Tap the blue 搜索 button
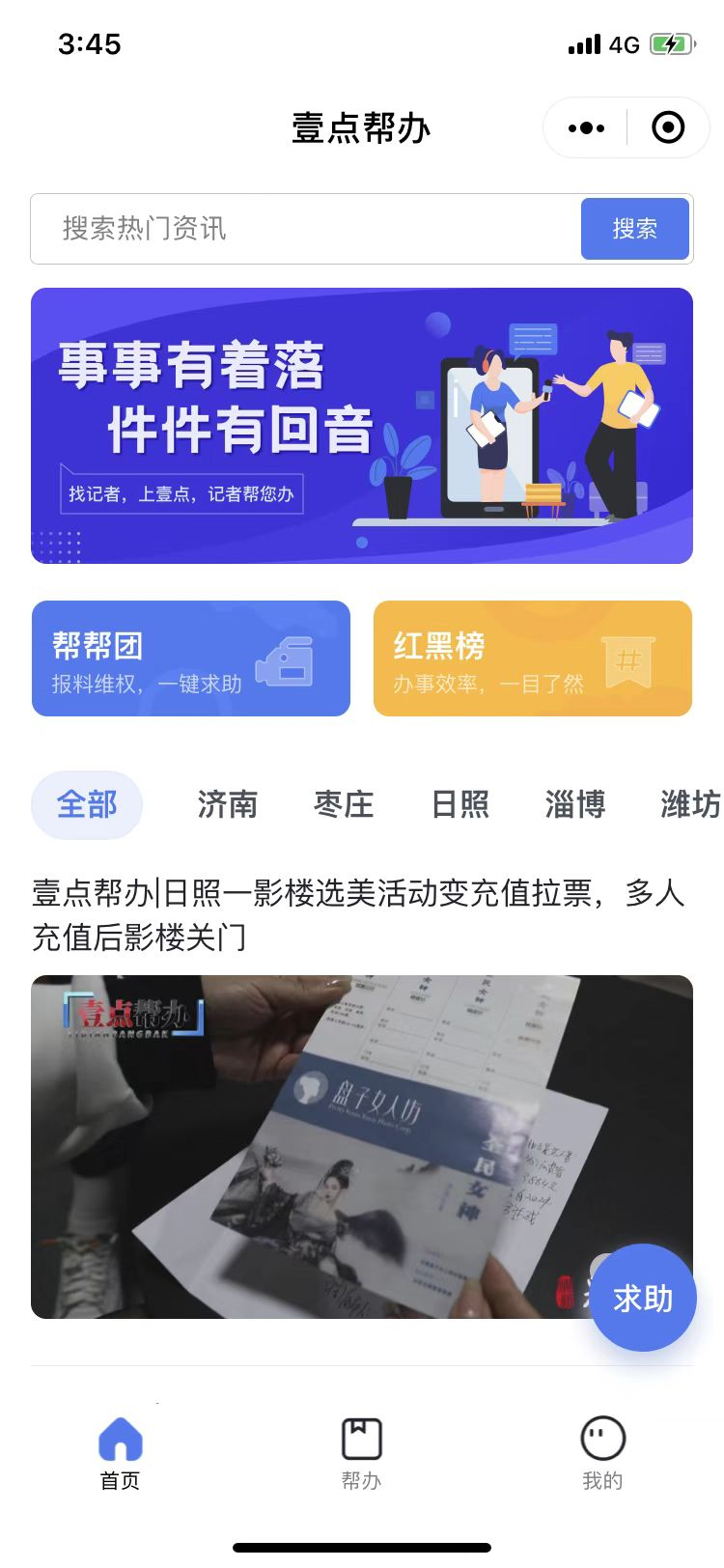724x1568 pixels. (634, 229)
